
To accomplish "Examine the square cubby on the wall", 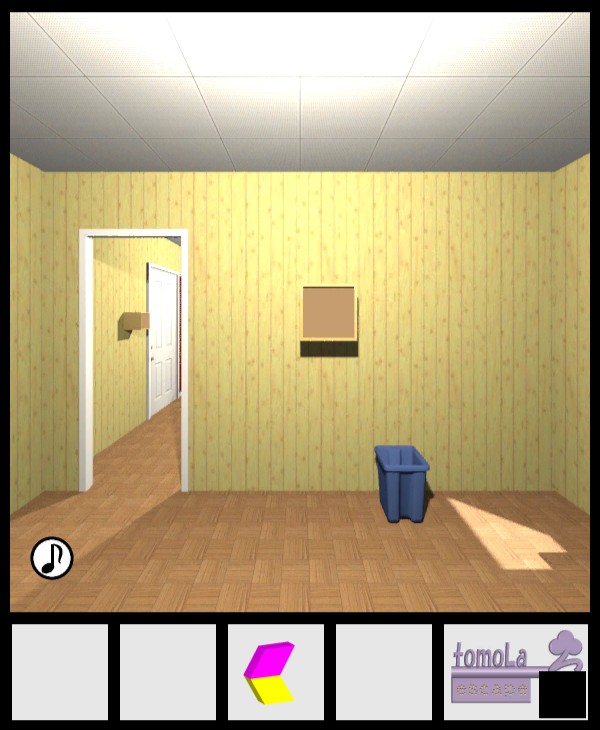I will 329,316.
